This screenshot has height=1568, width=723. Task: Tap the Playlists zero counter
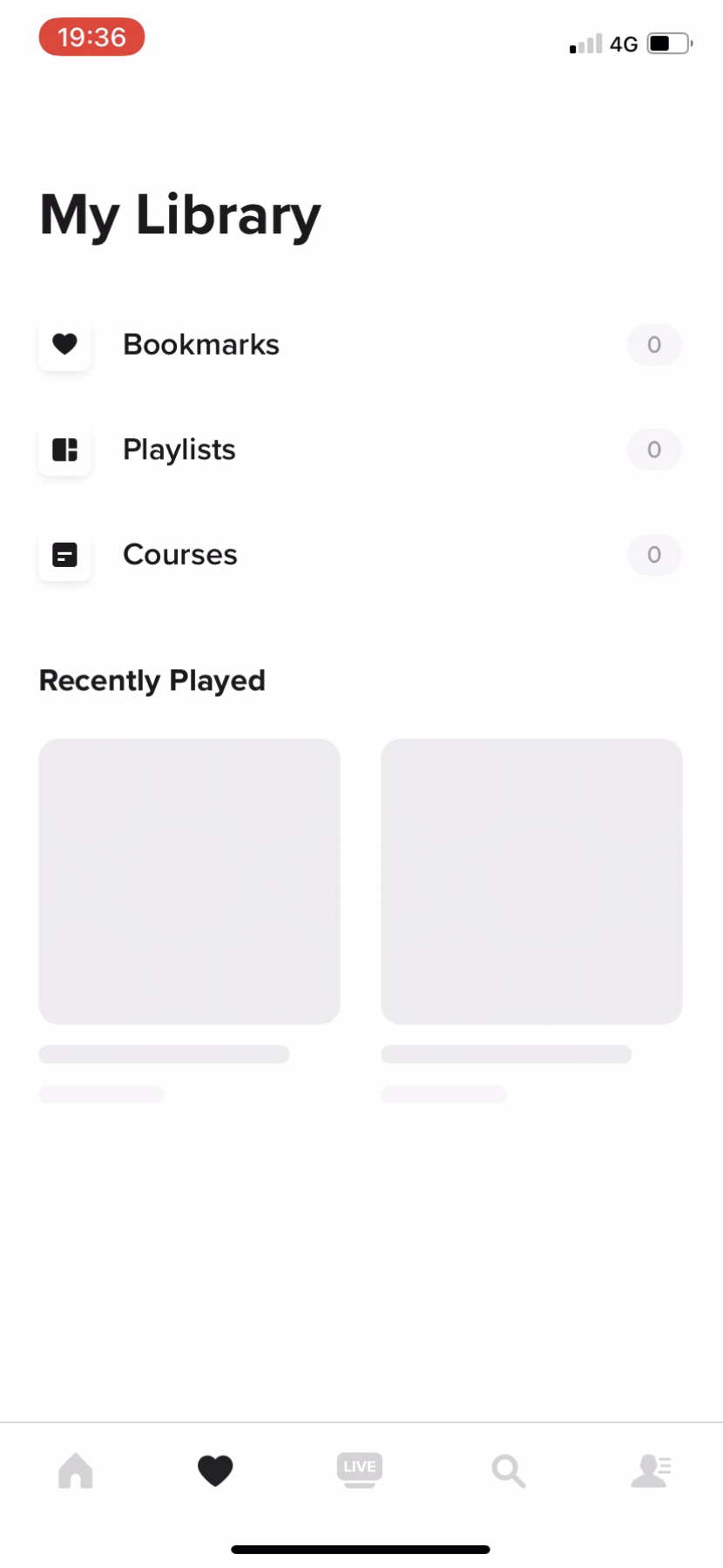click(x=654, y=449)
